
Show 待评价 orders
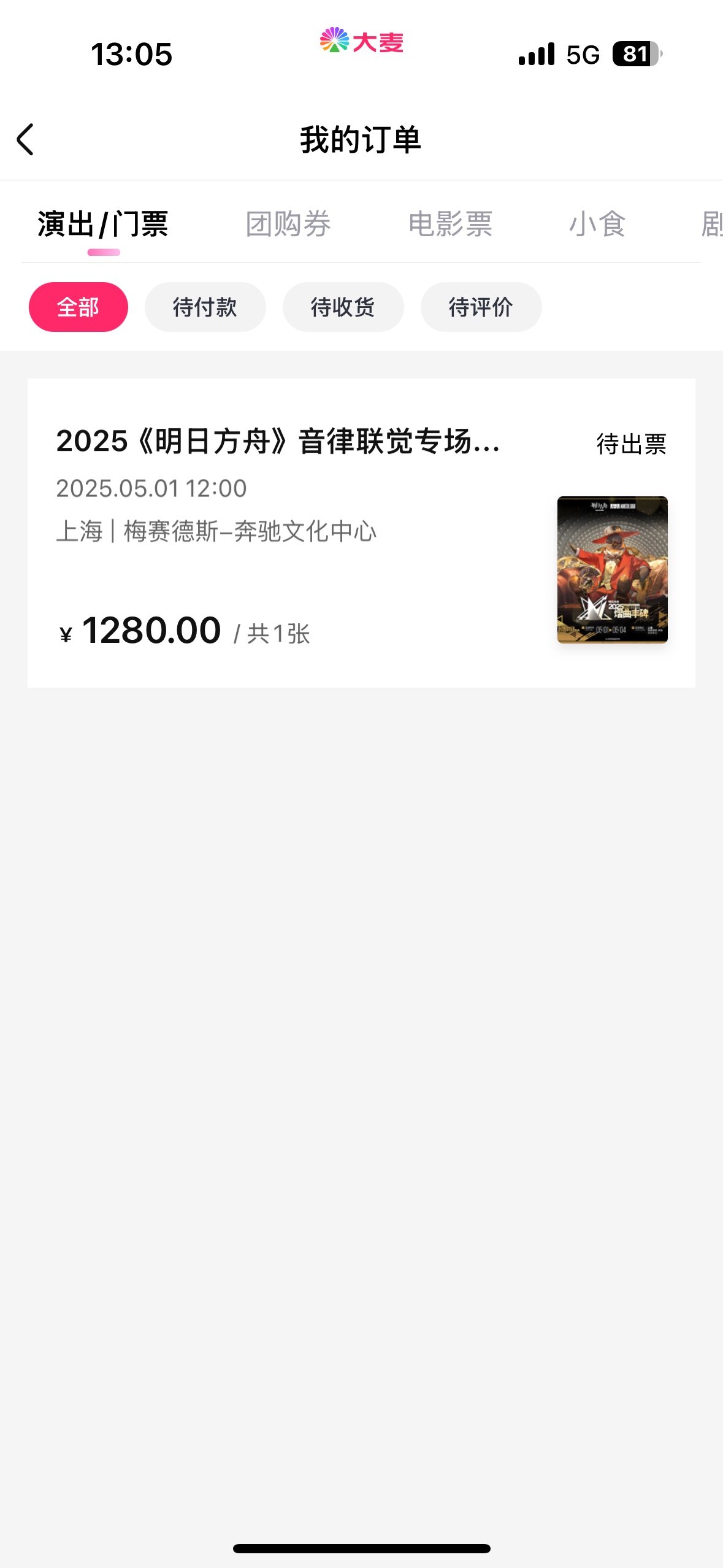[481, 307]
